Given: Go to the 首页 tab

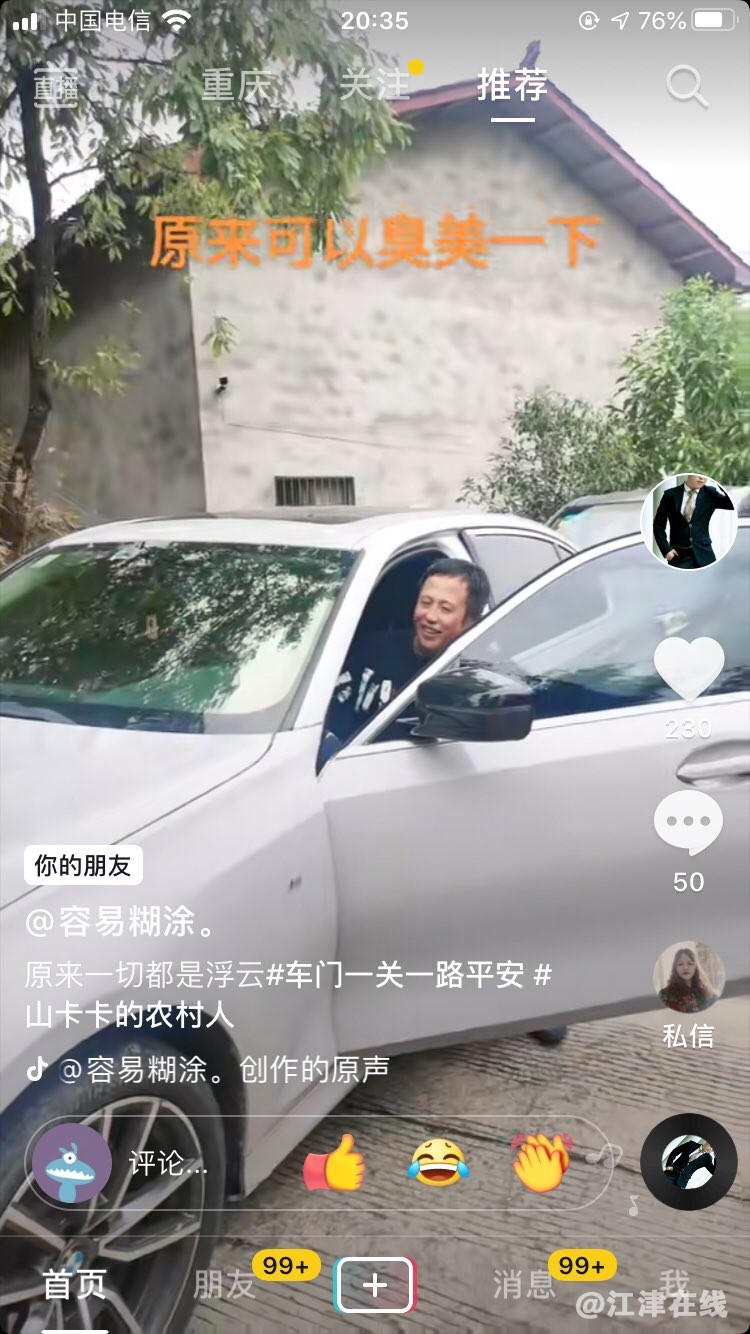Looking at the screenshot, I should [74, 1285].
